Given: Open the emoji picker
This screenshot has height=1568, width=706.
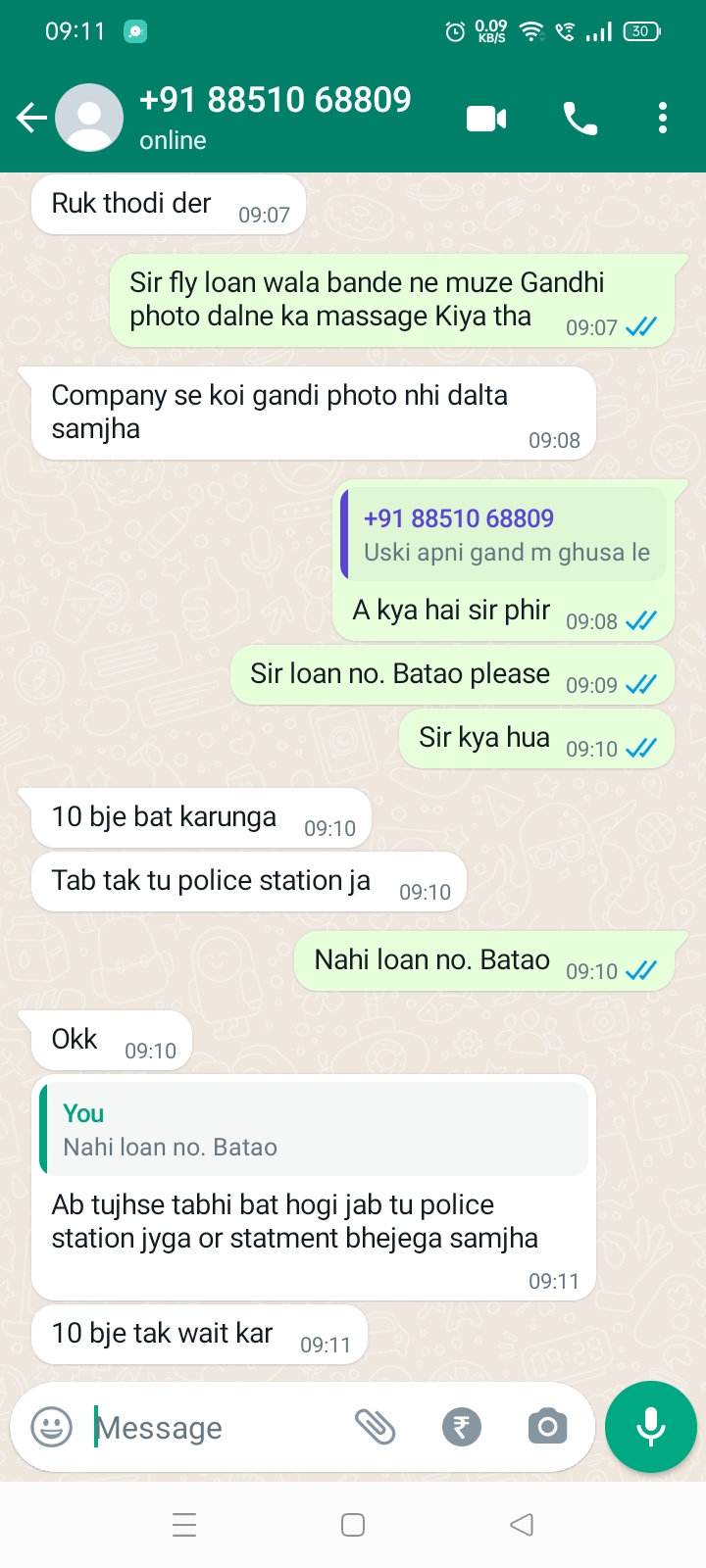Looking at the screenshot, I should 51,1427.
